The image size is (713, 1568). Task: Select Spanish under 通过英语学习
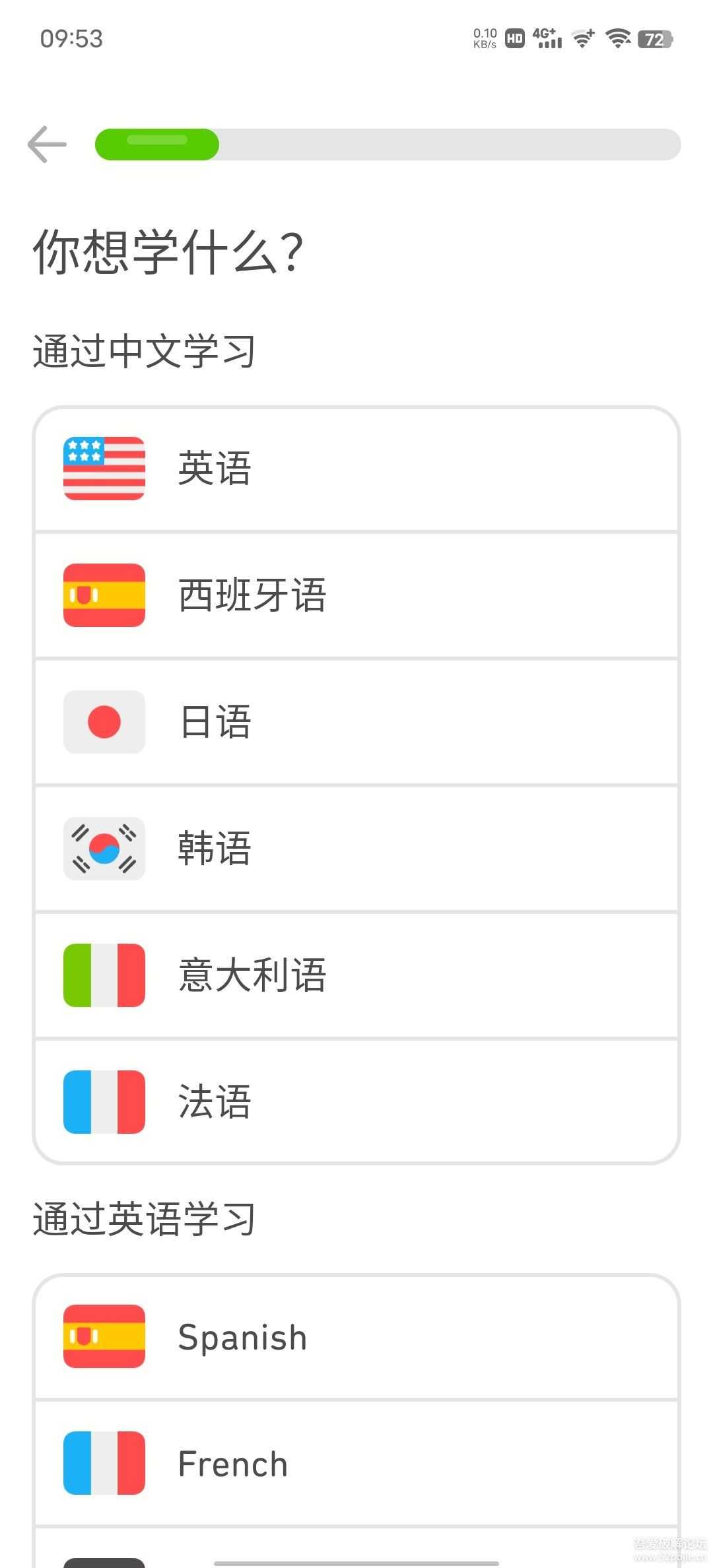point(356,1337)
